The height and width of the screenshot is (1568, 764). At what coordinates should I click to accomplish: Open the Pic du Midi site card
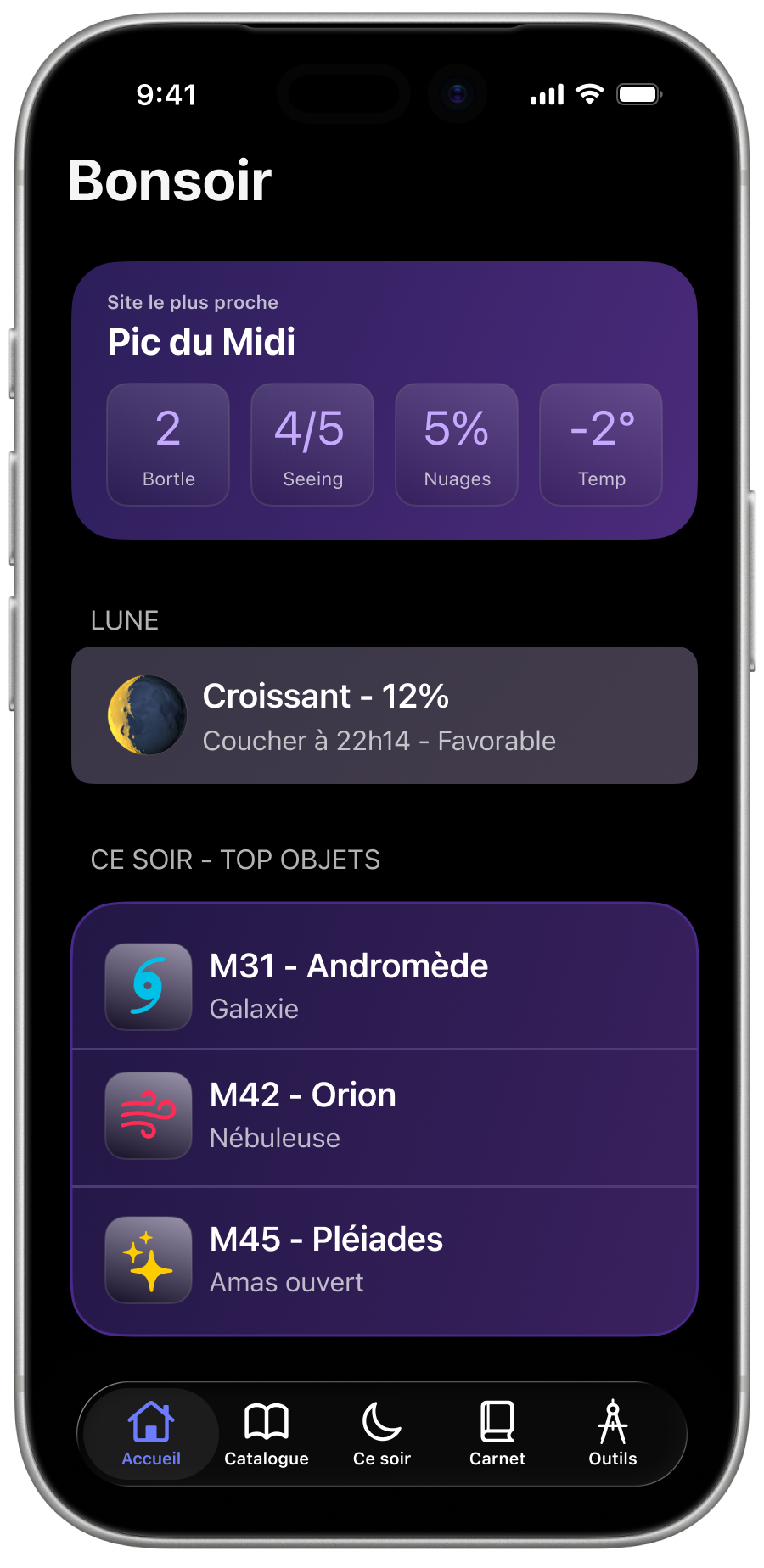(x=384, y=339)
